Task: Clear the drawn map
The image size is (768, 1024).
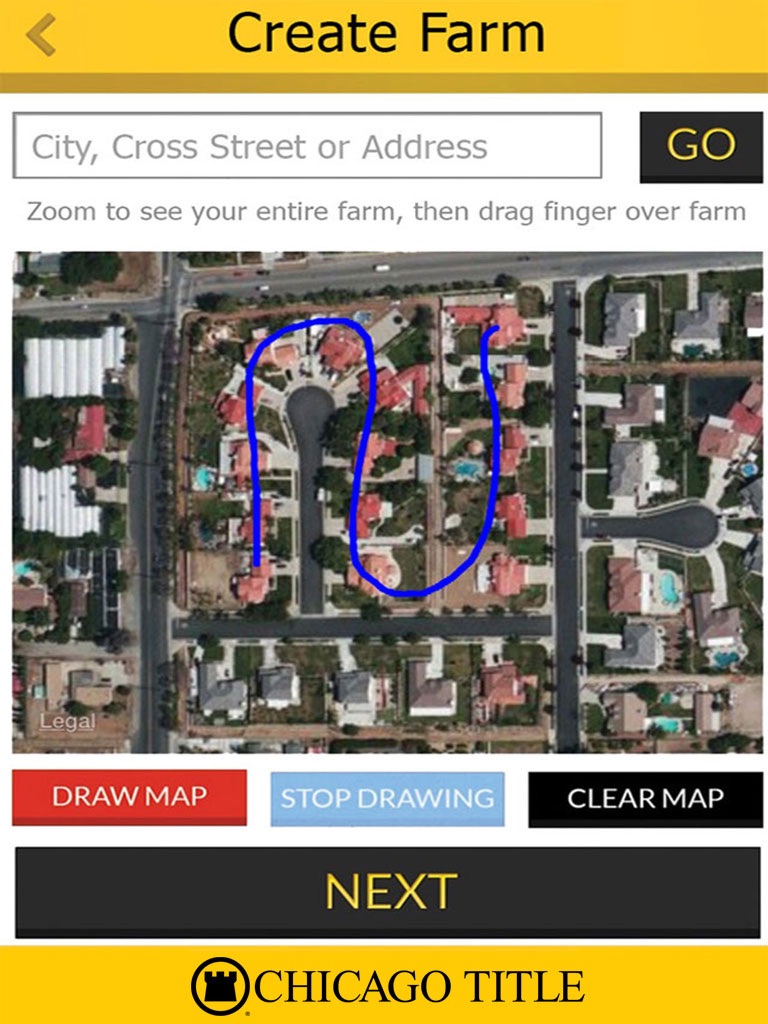Action: [x=645, y=799]
